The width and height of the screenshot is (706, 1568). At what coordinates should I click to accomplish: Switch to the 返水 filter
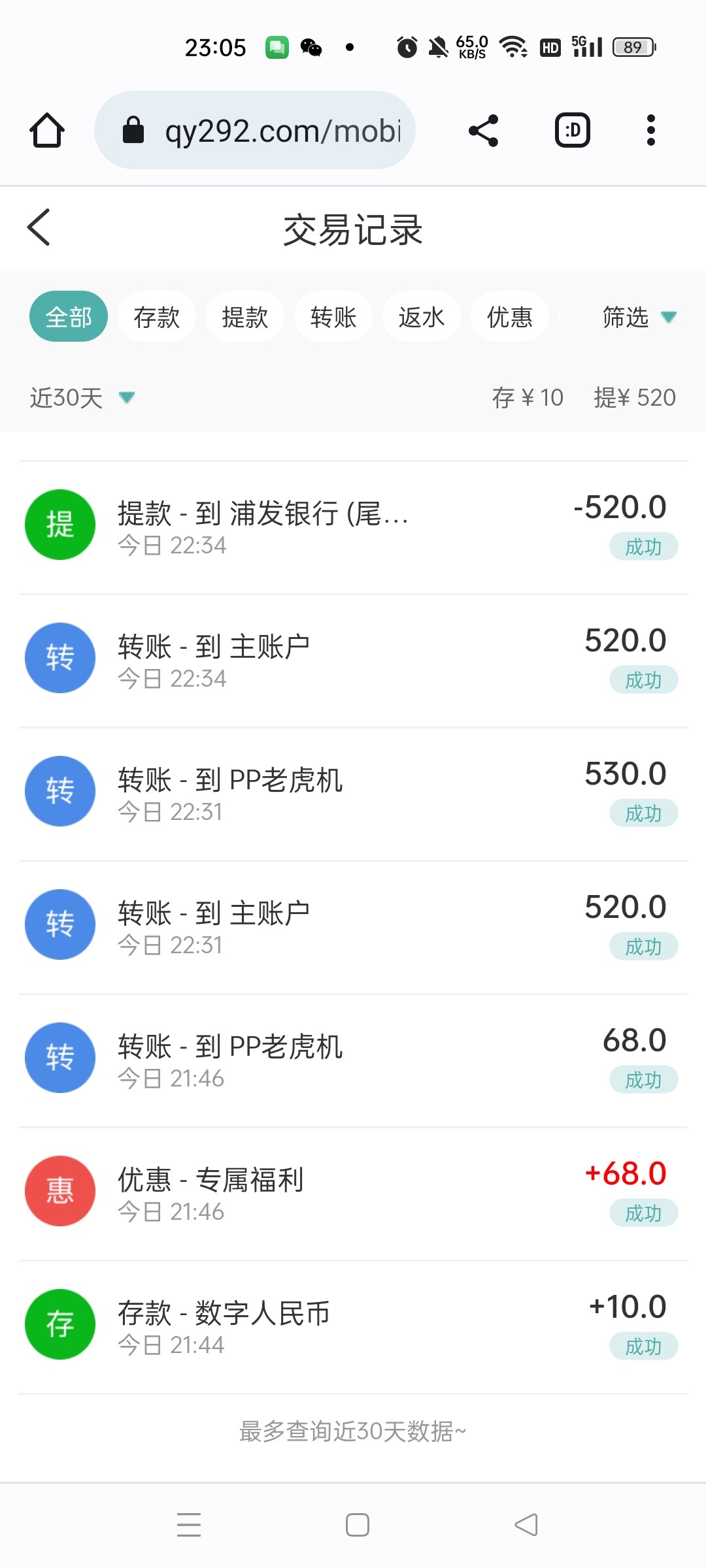[x=422, y=317]
